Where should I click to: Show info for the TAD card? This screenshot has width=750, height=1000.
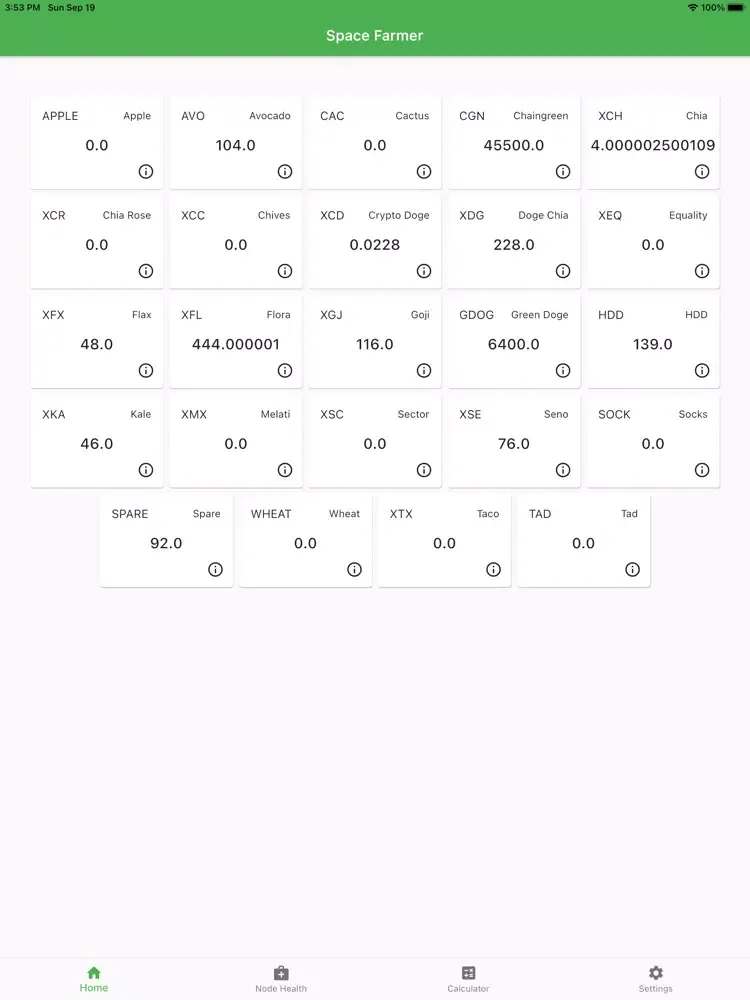click(x=632, y=570)
